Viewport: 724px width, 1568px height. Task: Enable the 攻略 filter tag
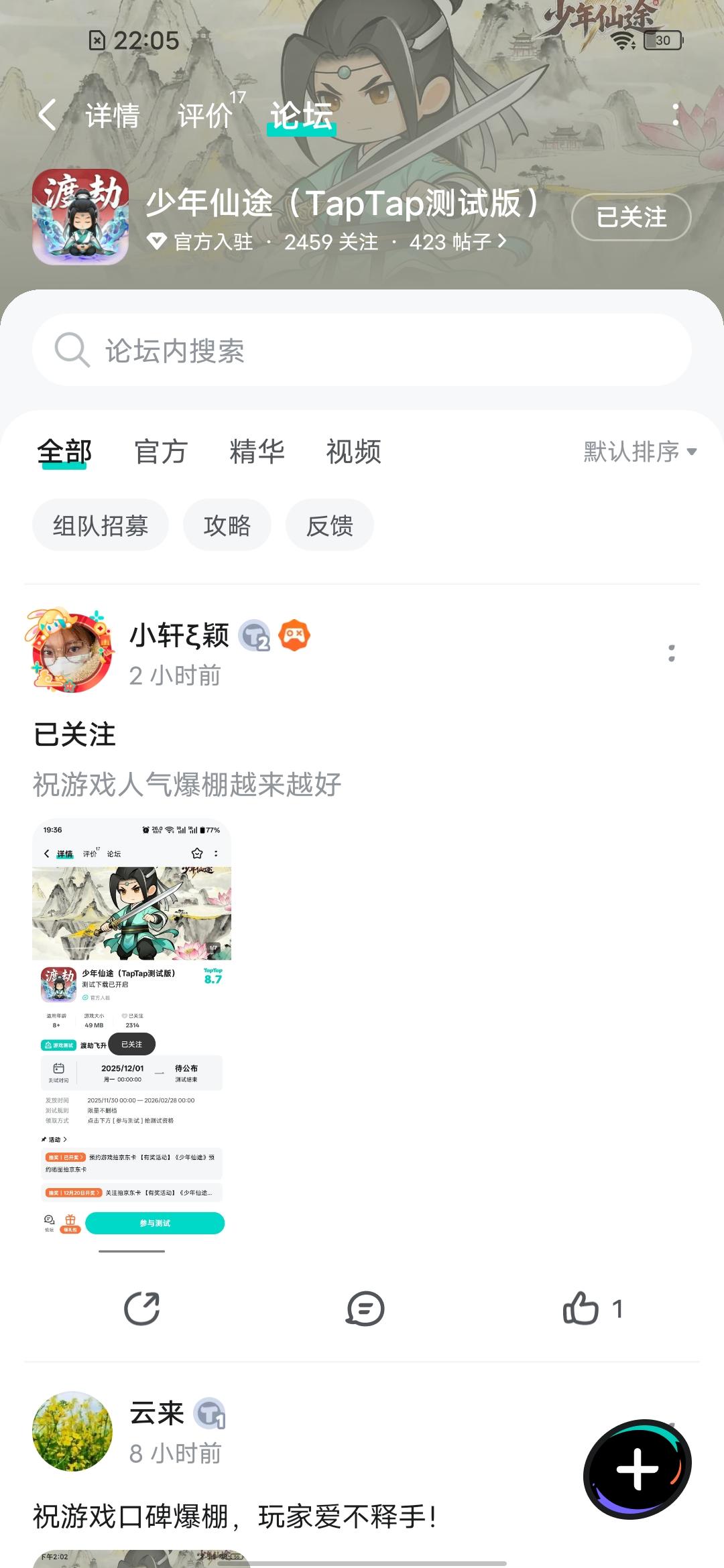(228, 525)
